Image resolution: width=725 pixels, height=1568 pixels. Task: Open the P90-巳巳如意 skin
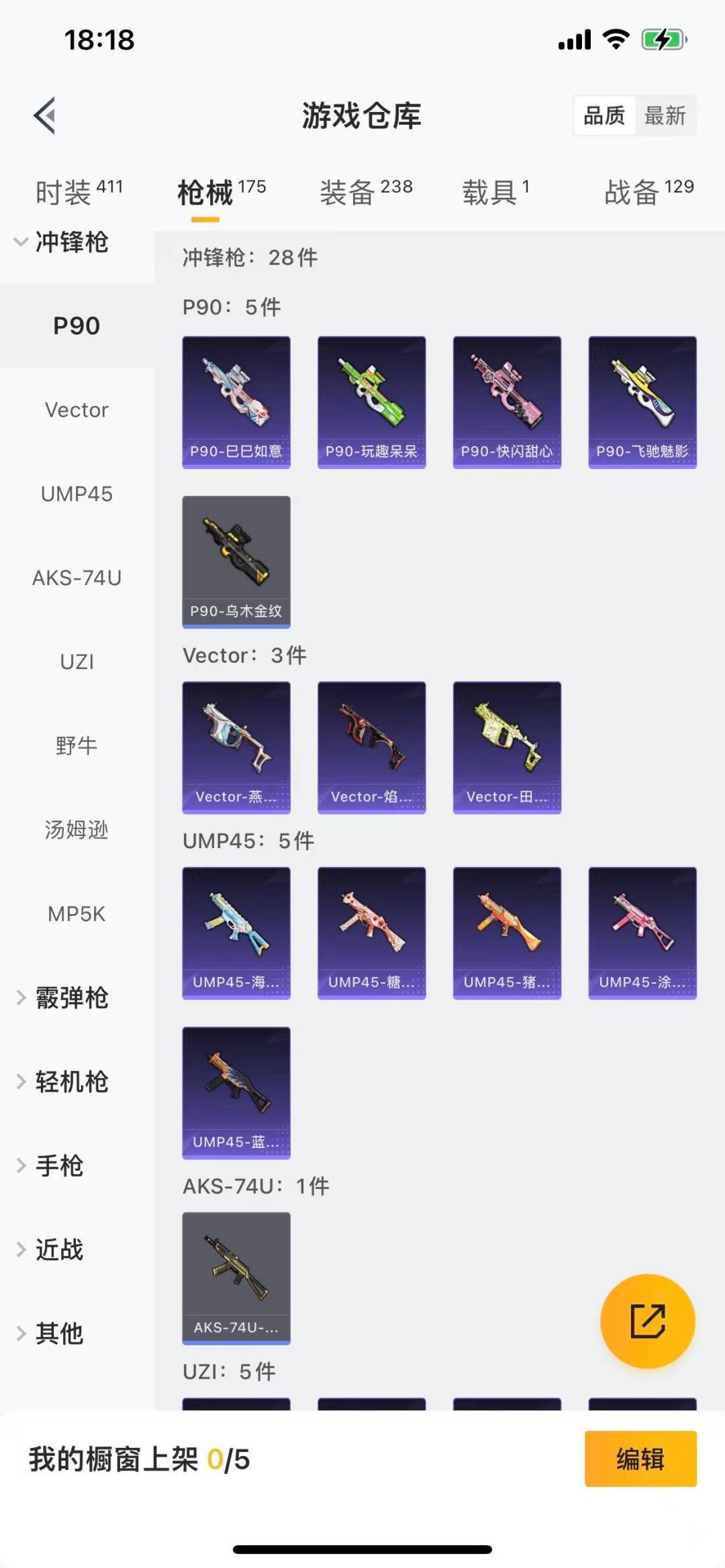(x=236, y=402)
